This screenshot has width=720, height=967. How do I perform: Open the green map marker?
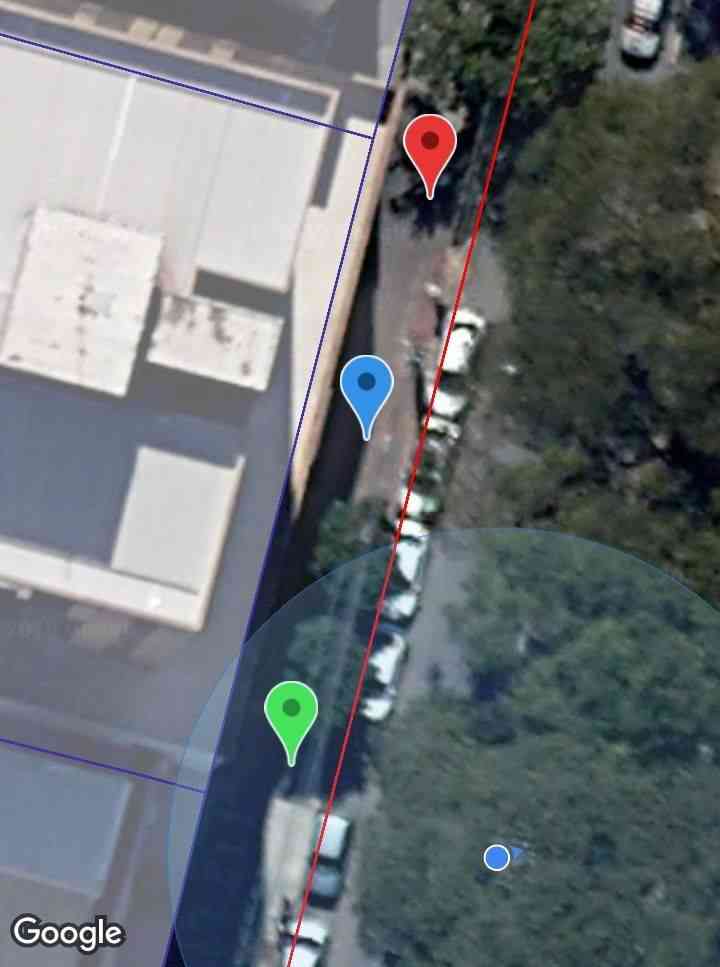pos(291,714)
